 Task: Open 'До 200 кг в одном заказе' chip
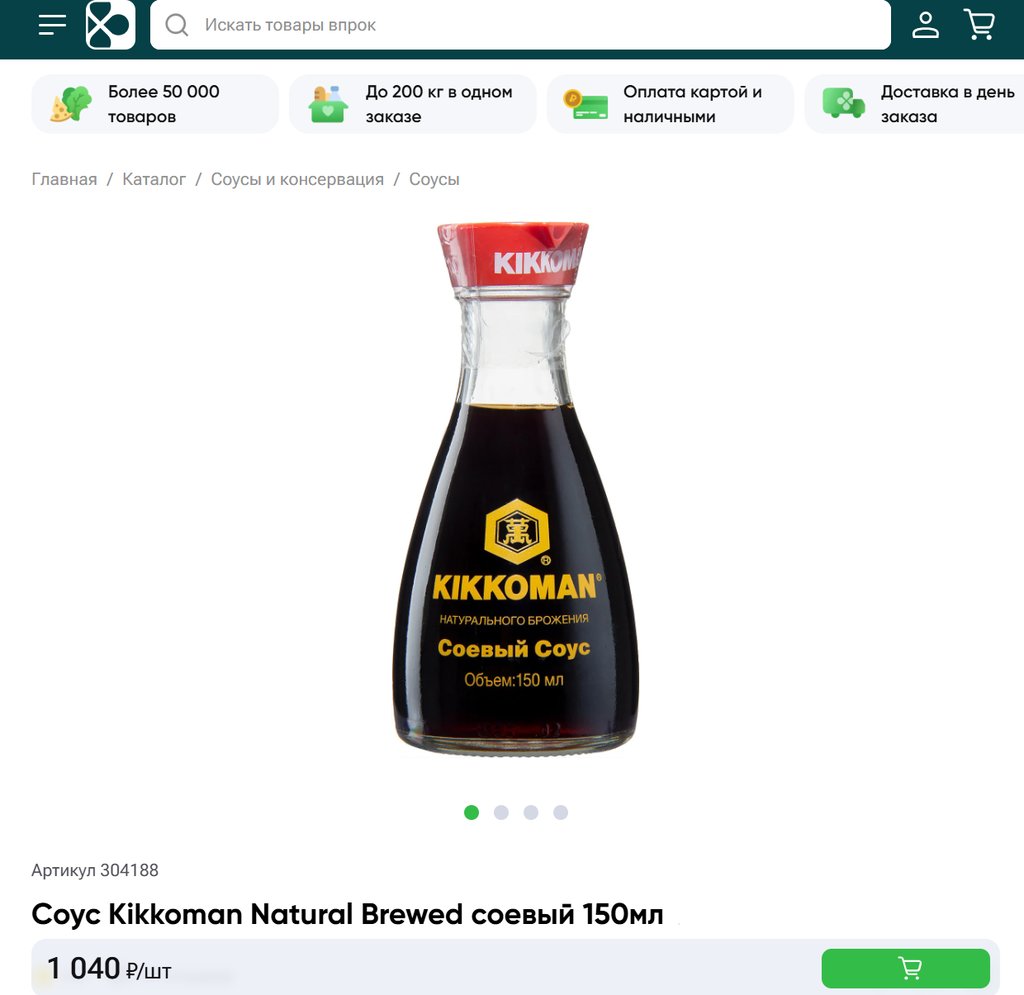(x=412, y=104)
